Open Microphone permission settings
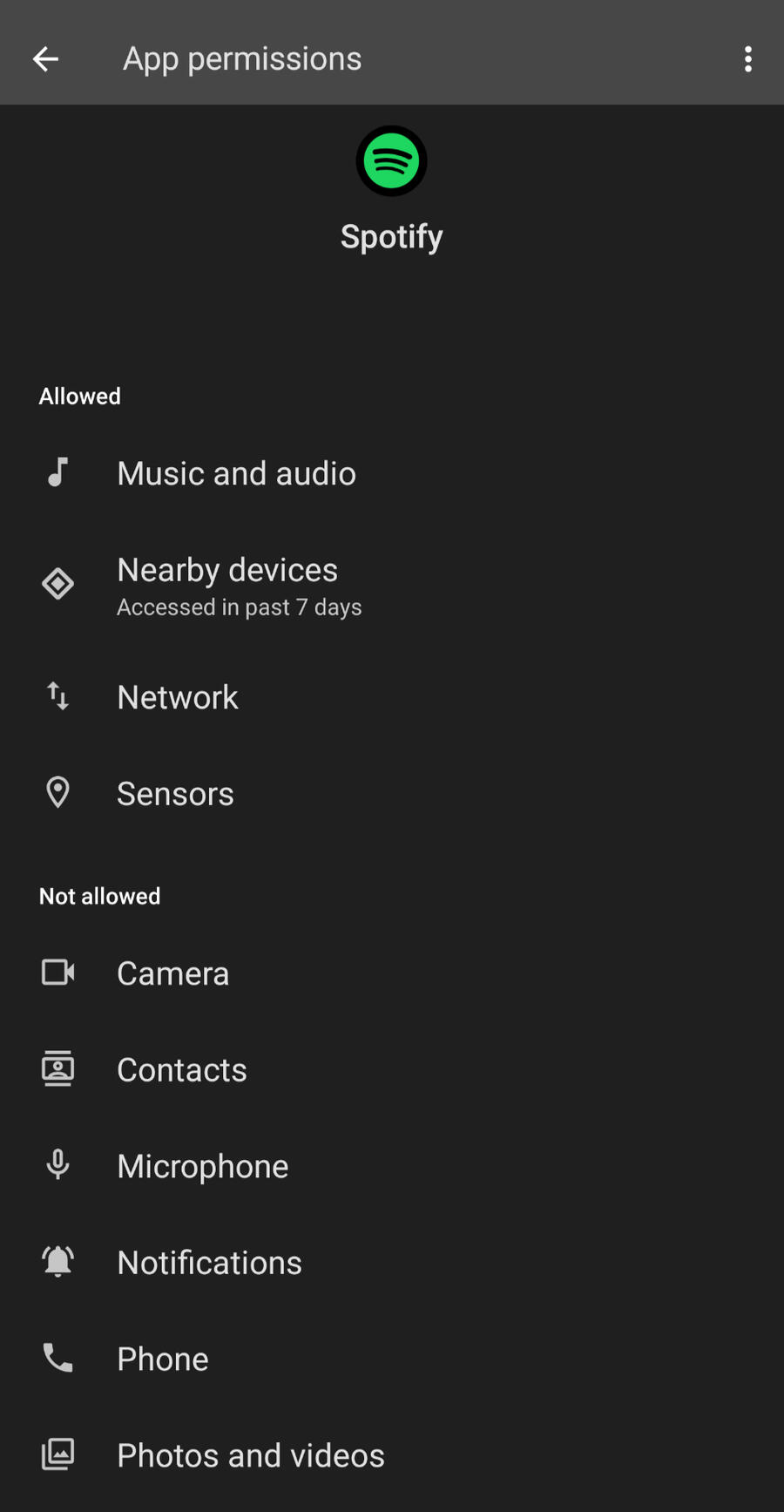 (202, 1166)
